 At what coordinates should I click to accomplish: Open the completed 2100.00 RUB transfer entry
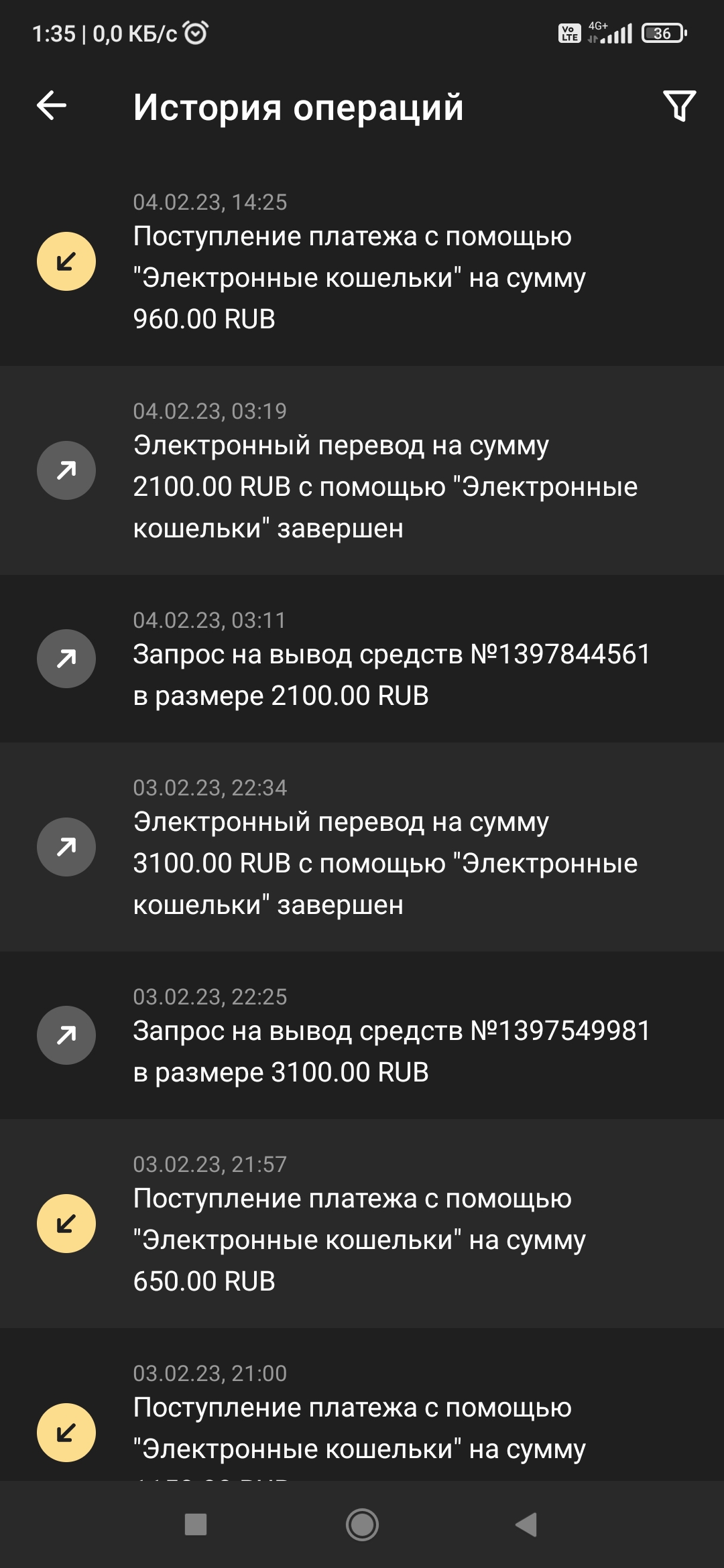click(362, 470)
